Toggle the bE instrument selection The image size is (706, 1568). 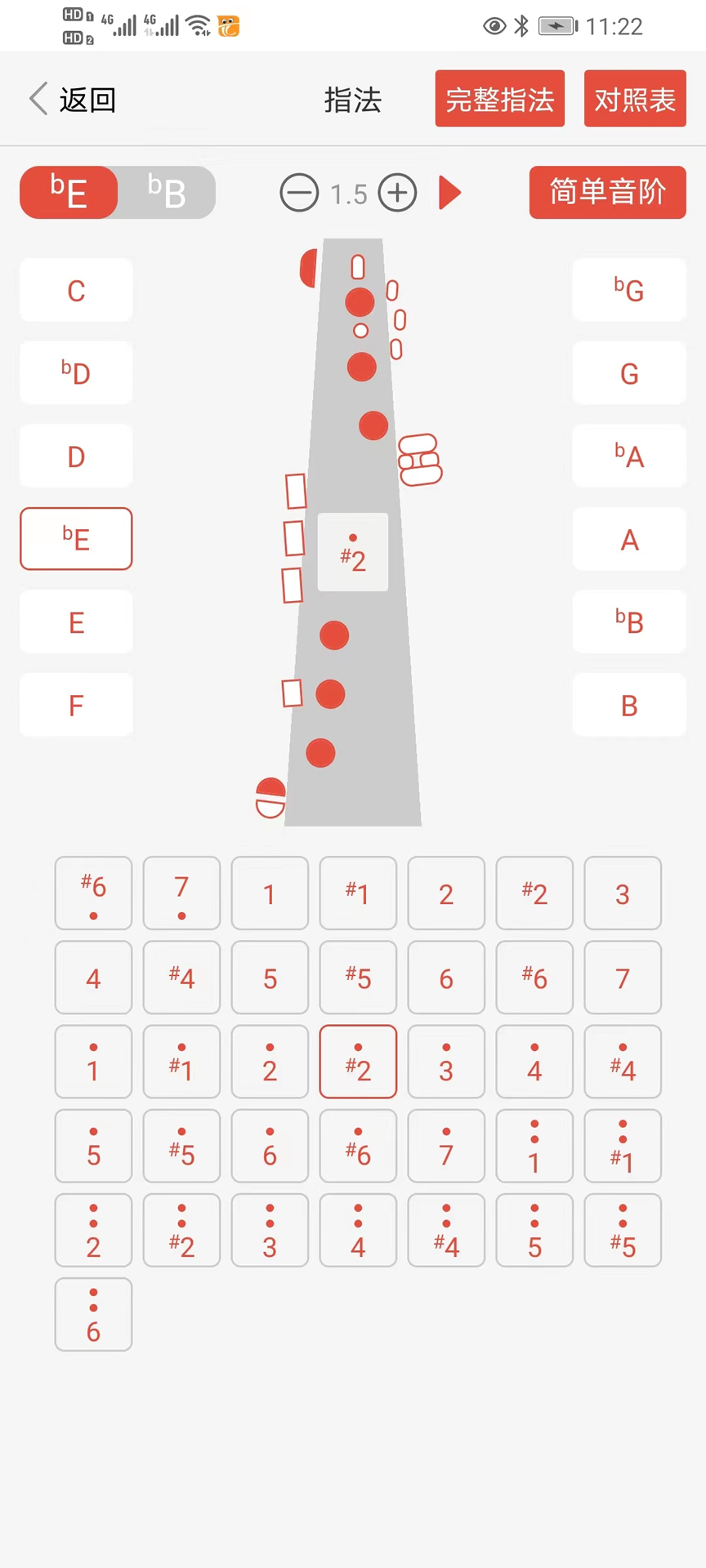[69, 193]
